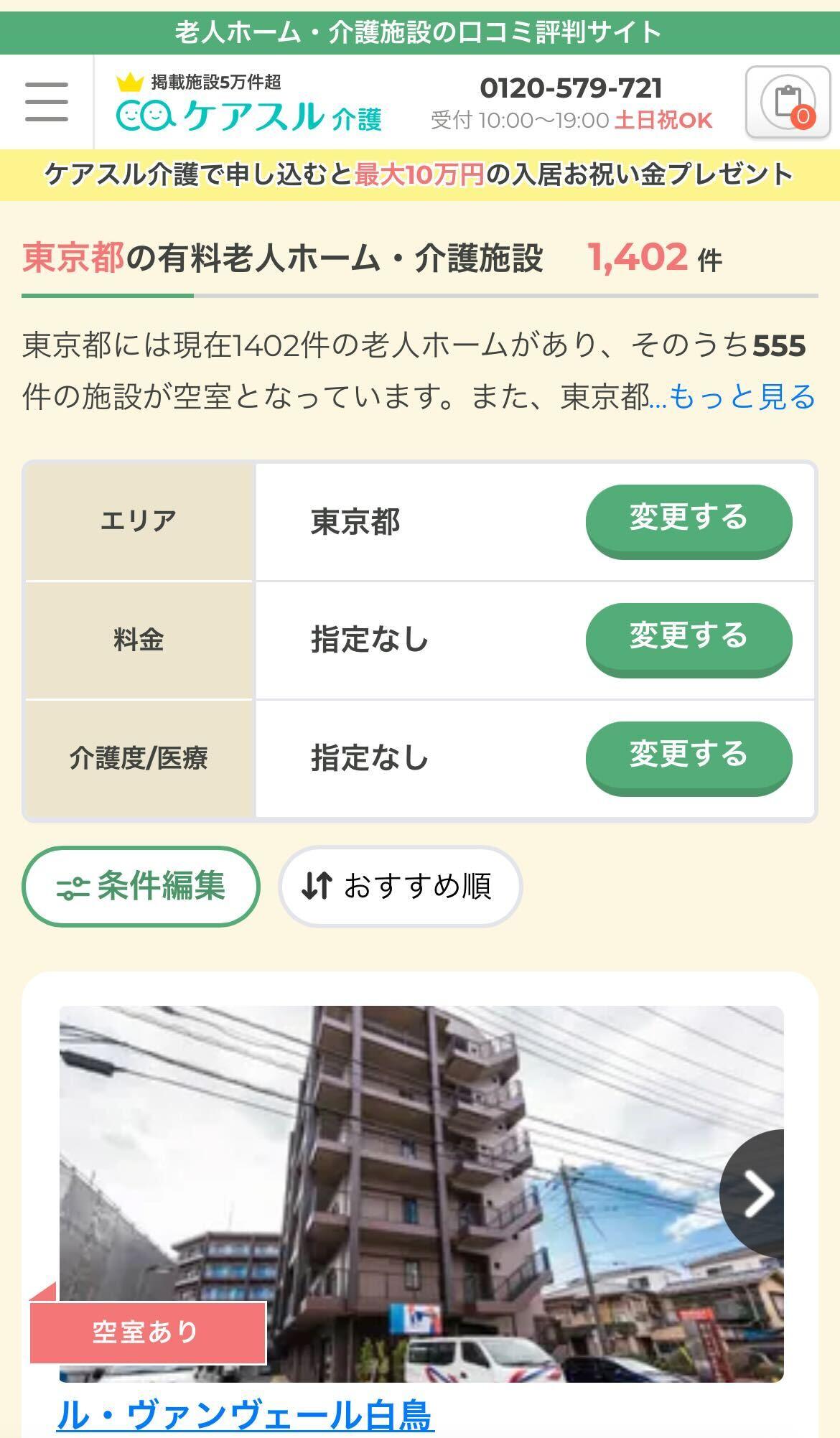This screenshot has width=840, height=1438.
Task: Open the 最大10万円 入居お祝い金 banner
Action: 420,174
